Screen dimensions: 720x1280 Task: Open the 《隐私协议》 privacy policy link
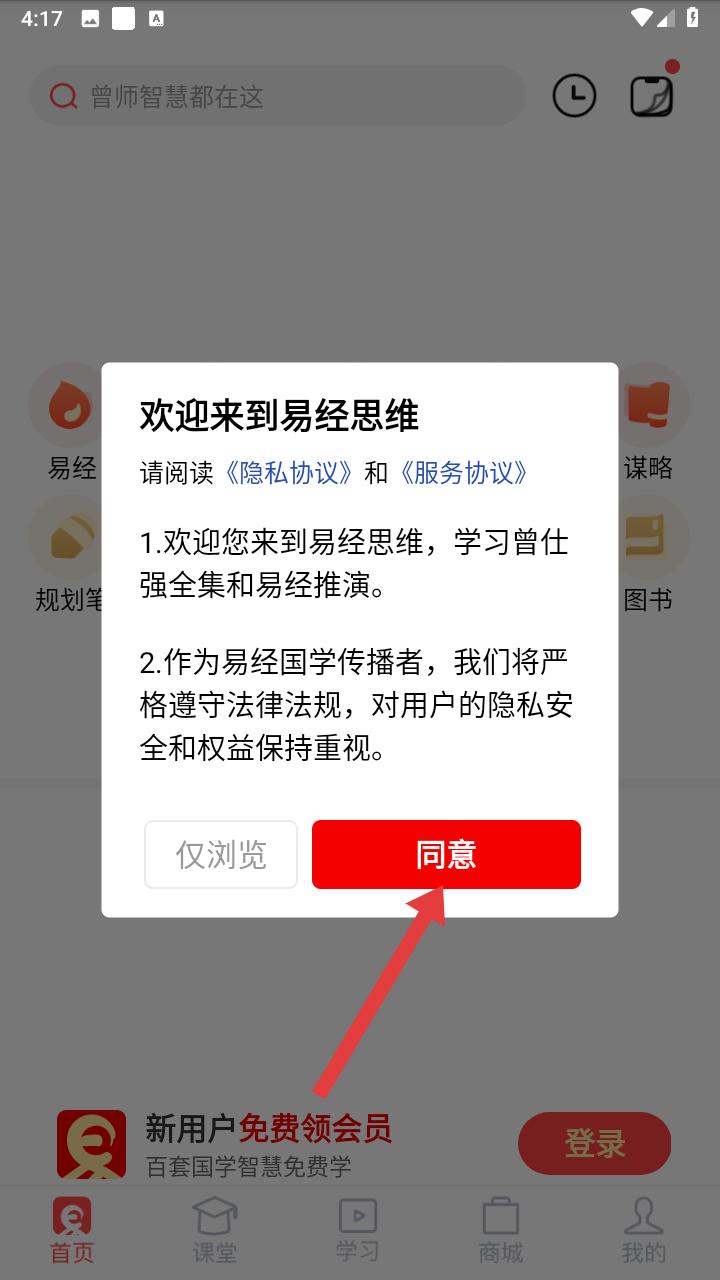[x=289, y=473]
